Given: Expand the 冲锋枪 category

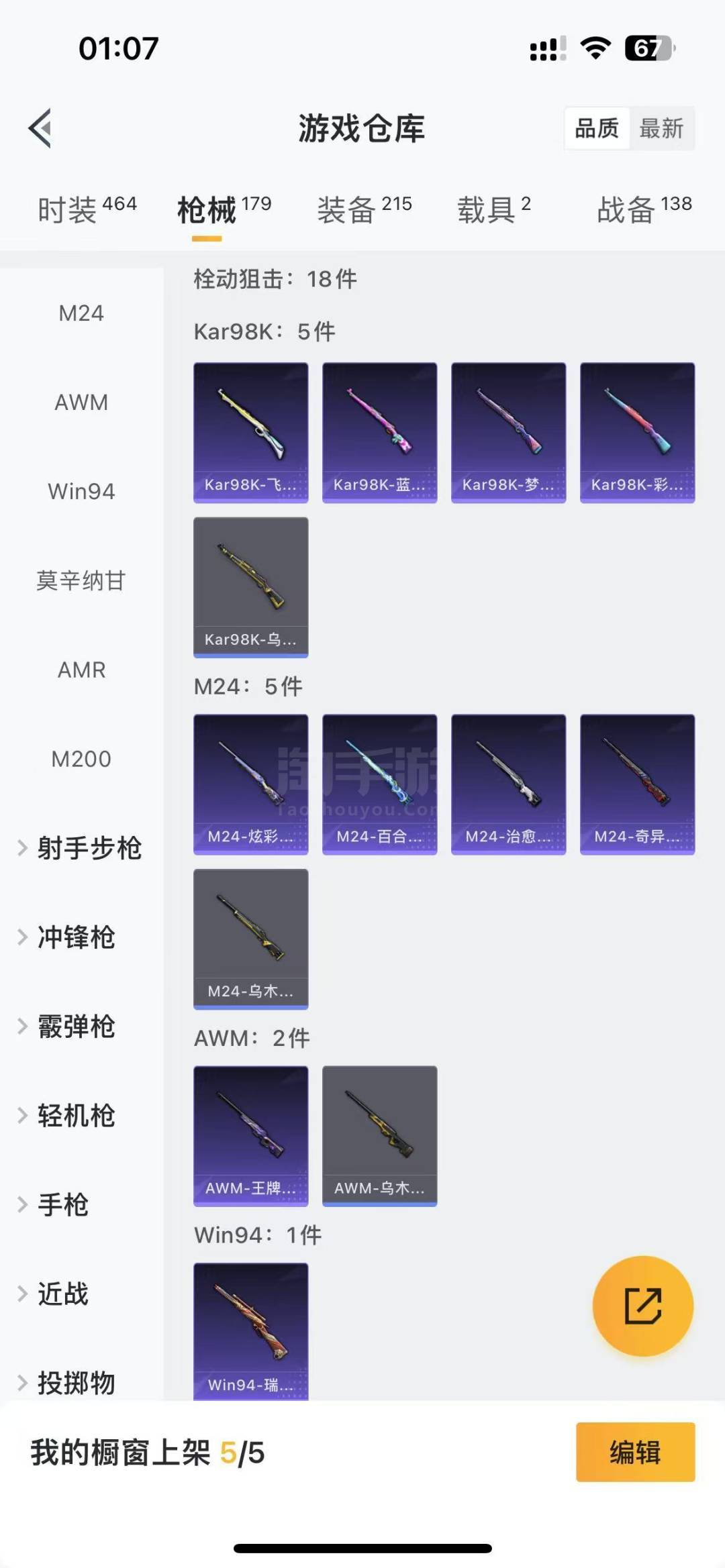Looking at the screenshot, I should pyautogui.click(x=81, y=937).
